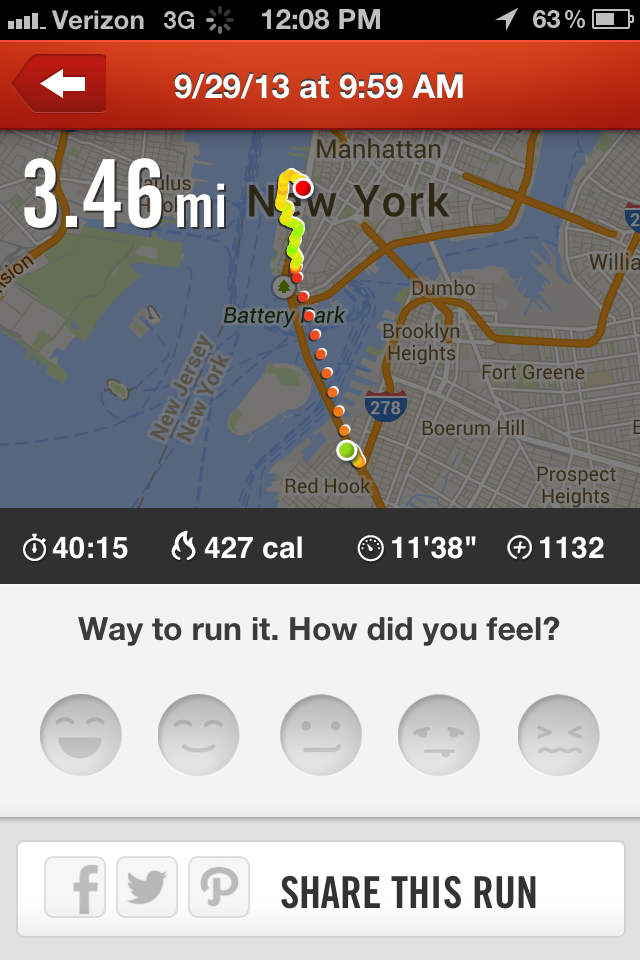This screenshot has width=640, height=960.
Task: Select the big grin happiest face
Action: click(x=81, y=735)
